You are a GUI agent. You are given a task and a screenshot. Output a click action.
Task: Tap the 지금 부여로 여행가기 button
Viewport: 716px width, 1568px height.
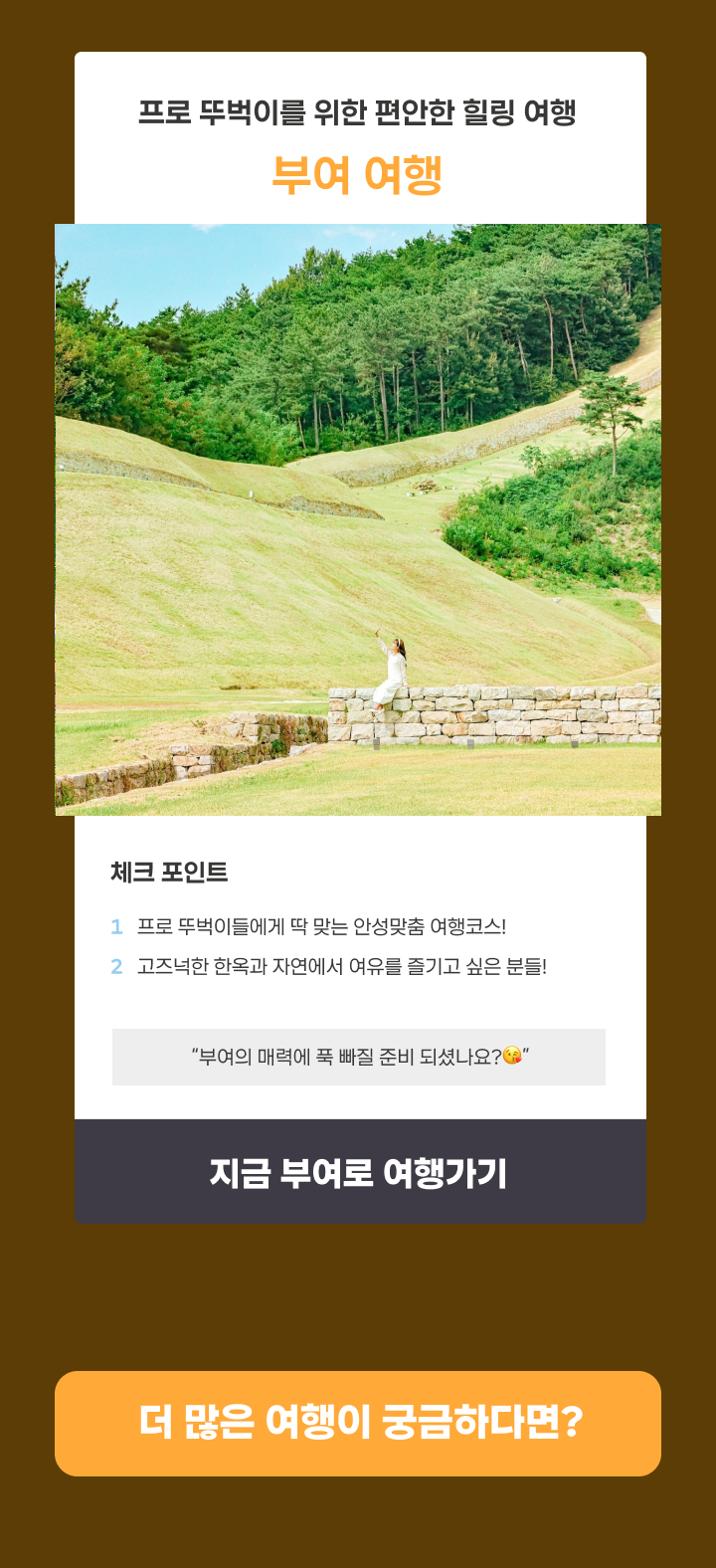pos(360,1172)
